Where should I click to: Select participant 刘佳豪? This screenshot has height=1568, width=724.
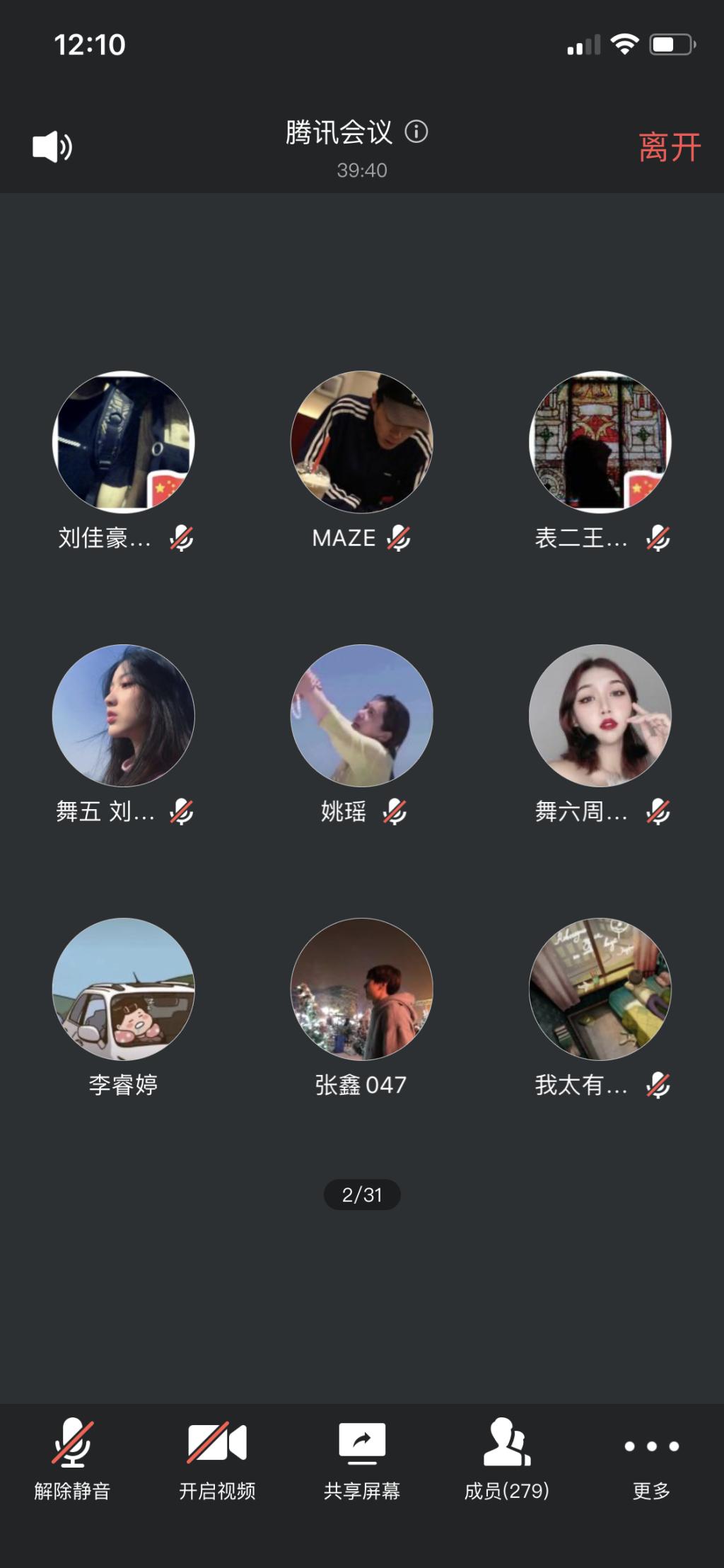[x=124, y=442]
